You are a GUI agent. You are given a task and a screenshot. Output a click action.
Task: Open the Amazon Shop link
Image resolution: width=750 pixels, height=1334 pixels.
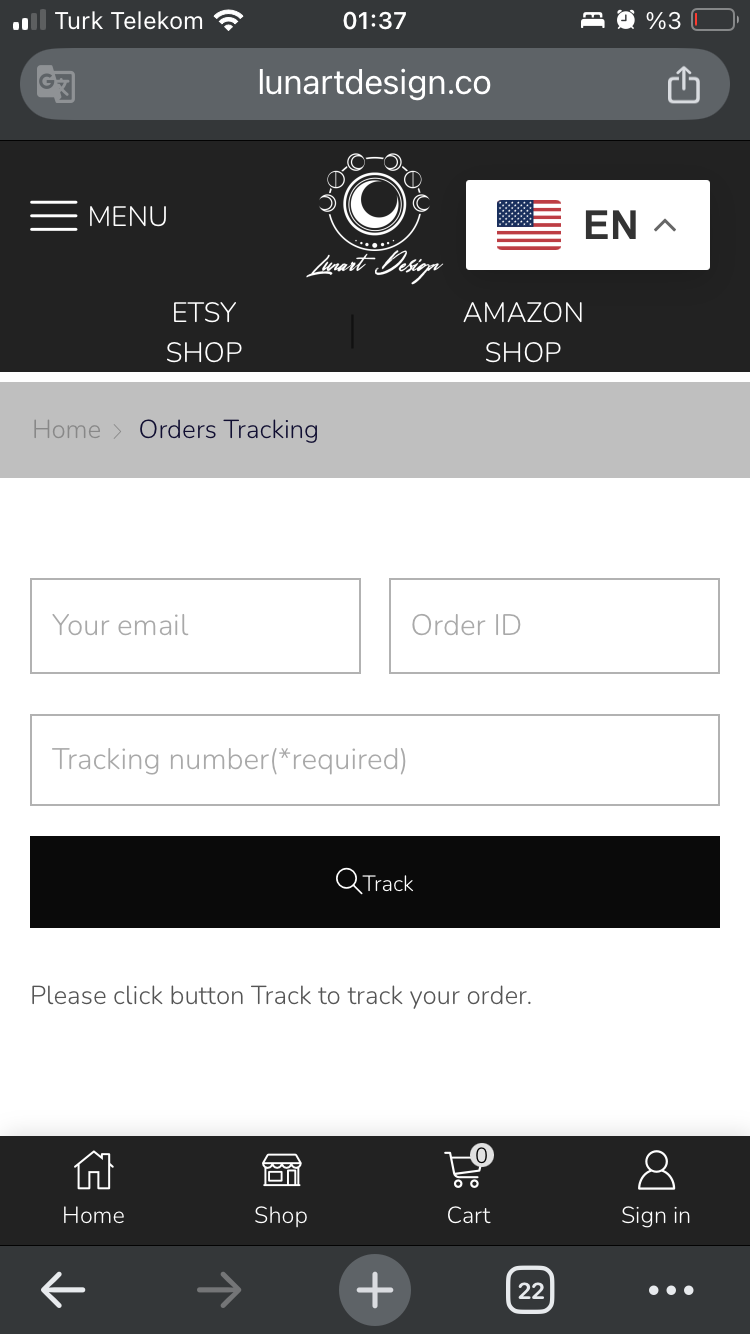(522, 332)
